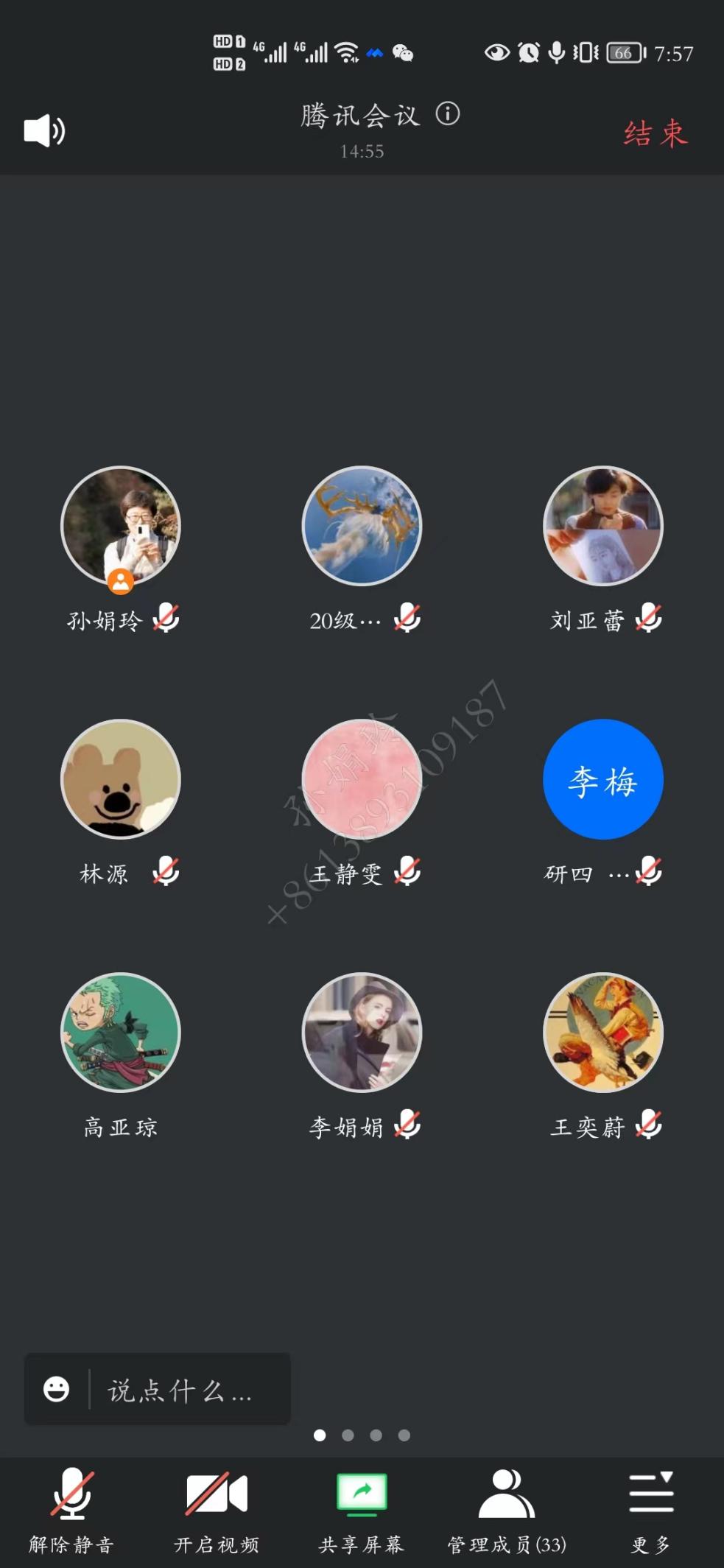
Task: Select participant 王奕蔚's tile
Action: pos(602,1033)
